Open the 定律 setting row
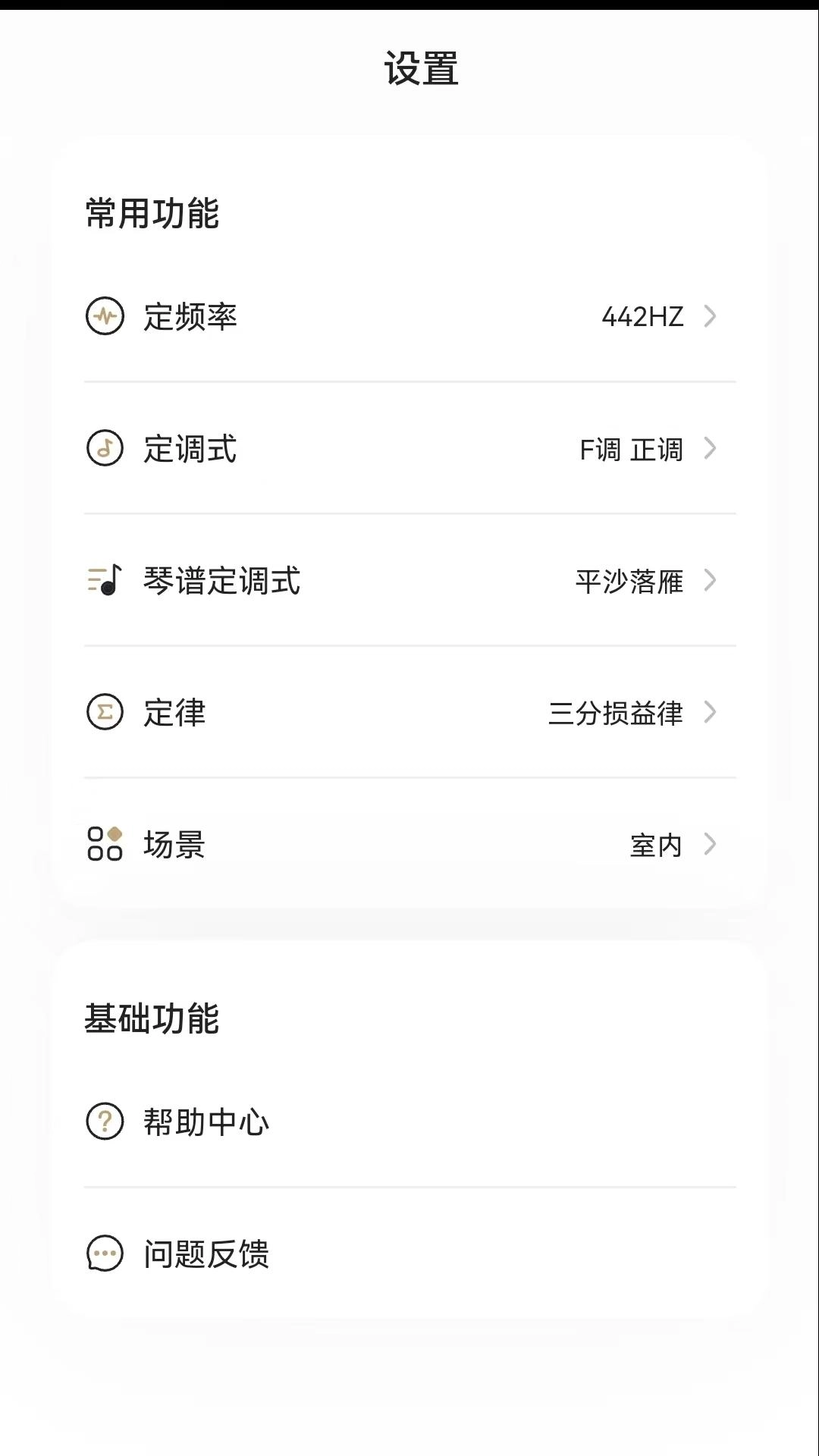This screenshot has width=819, height=1456. tap(711, 713)
